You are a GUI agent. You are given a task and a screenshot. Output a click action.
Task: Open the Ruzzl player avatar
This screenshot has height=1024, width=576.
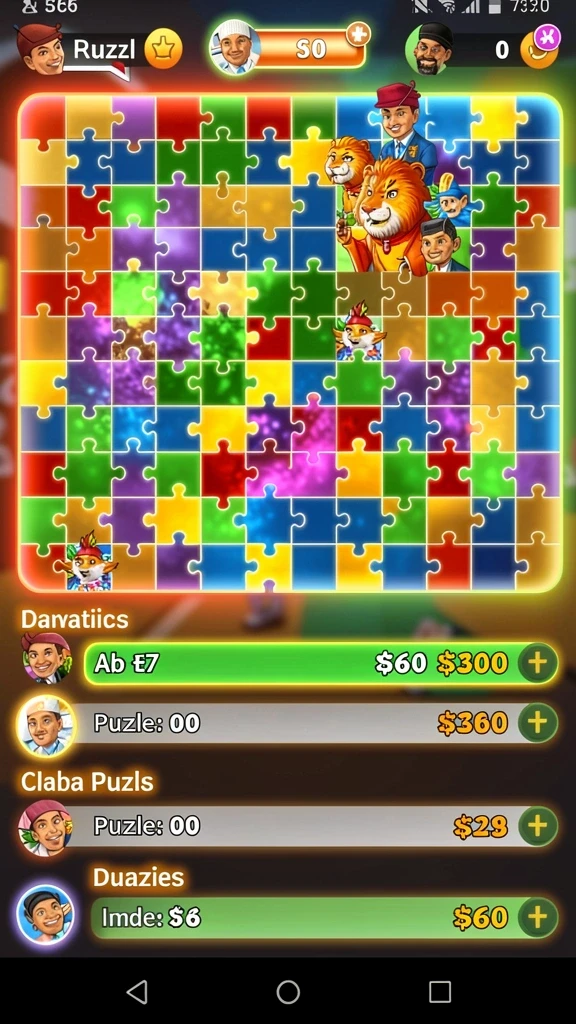(x=39, y=48)
